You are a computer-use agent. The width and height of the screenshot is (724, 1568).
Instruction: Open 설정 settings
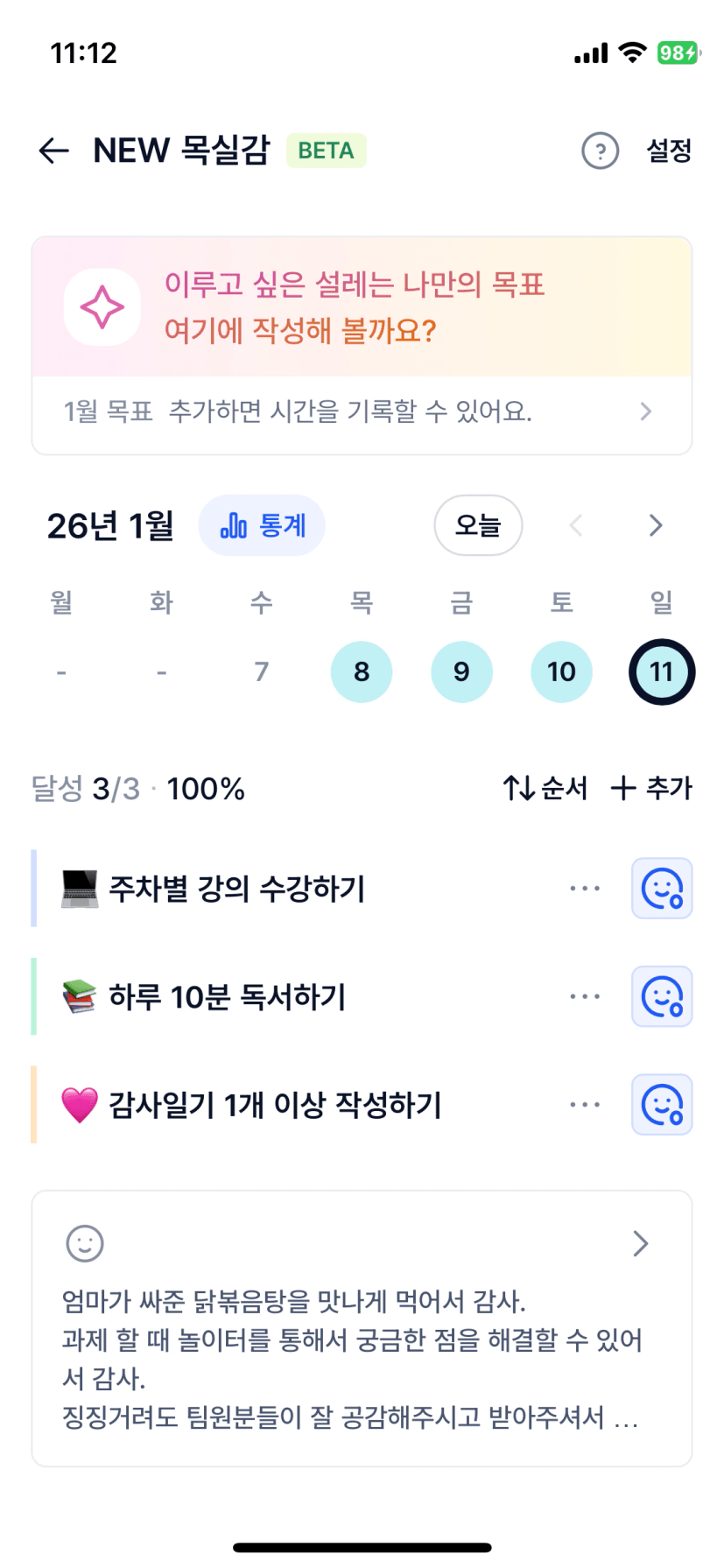coord(669,151)
